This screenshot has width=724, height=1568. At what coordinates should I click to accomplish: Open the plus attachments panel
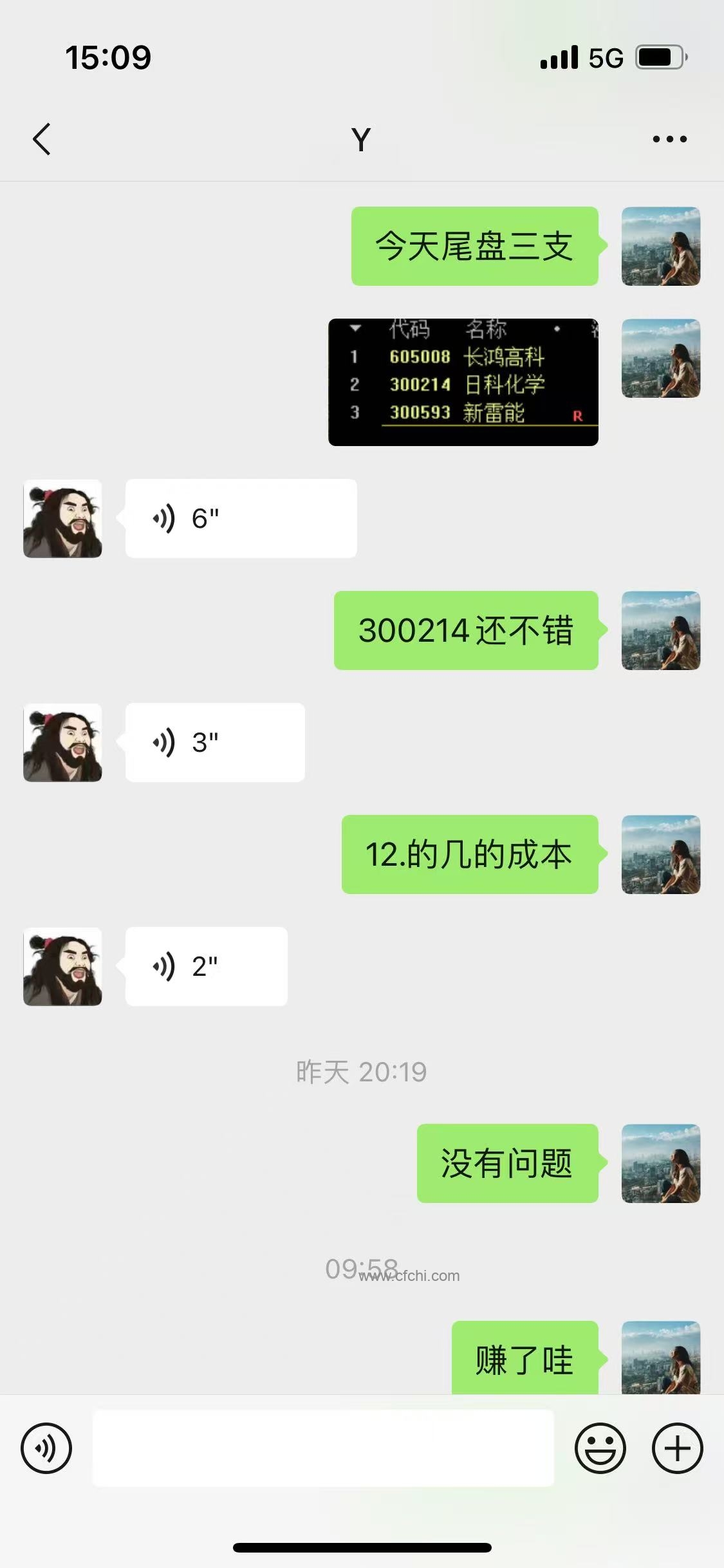click(x=677, y=1448)
